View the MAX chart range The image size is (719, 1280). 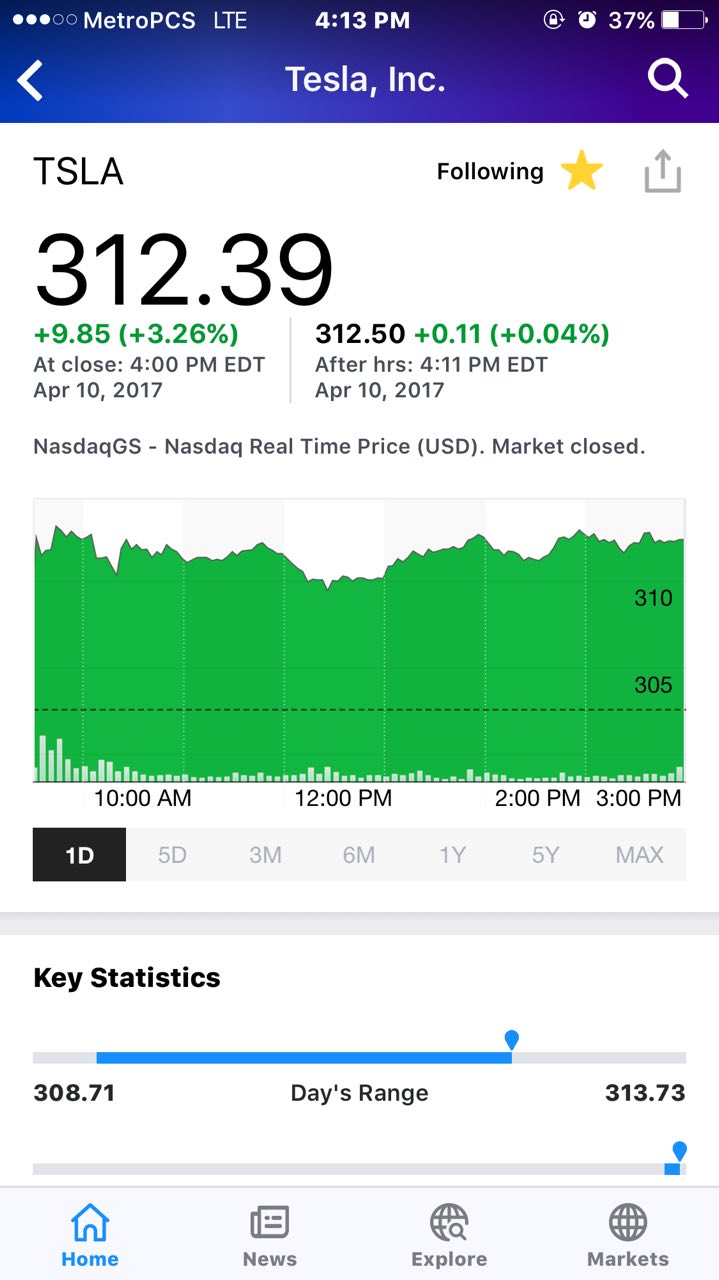tap(639, 854)
